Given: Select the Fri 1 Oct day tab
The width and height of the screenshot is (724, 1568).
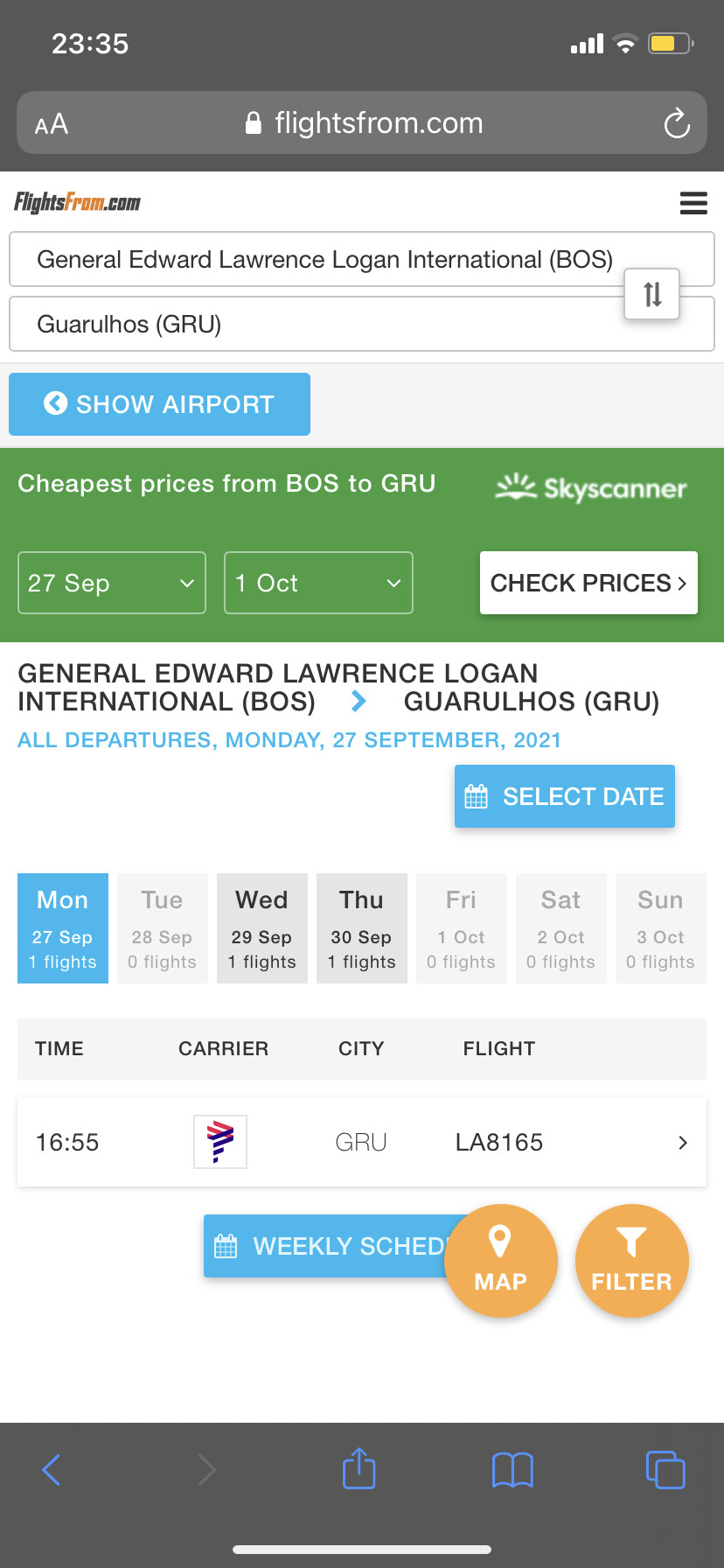Looking at the screenshot, I should 461,928.
